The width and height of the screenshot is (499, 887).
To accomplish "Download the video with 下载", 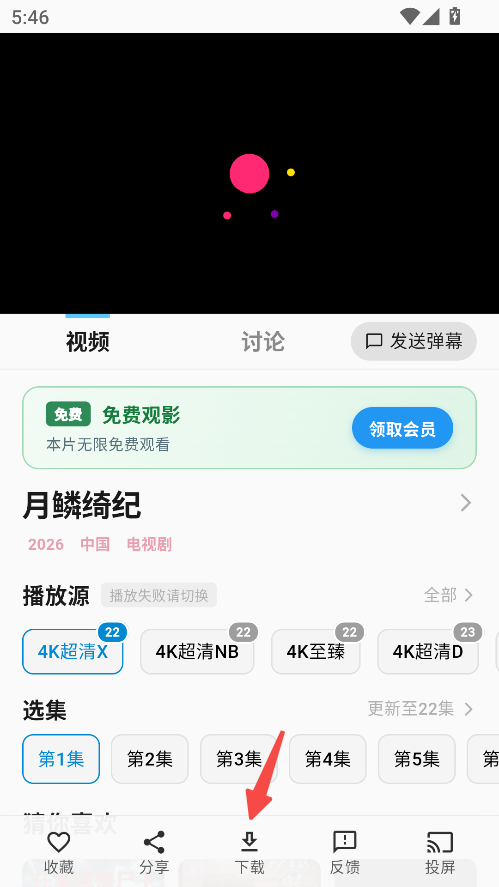I will [x=250, y=852].
